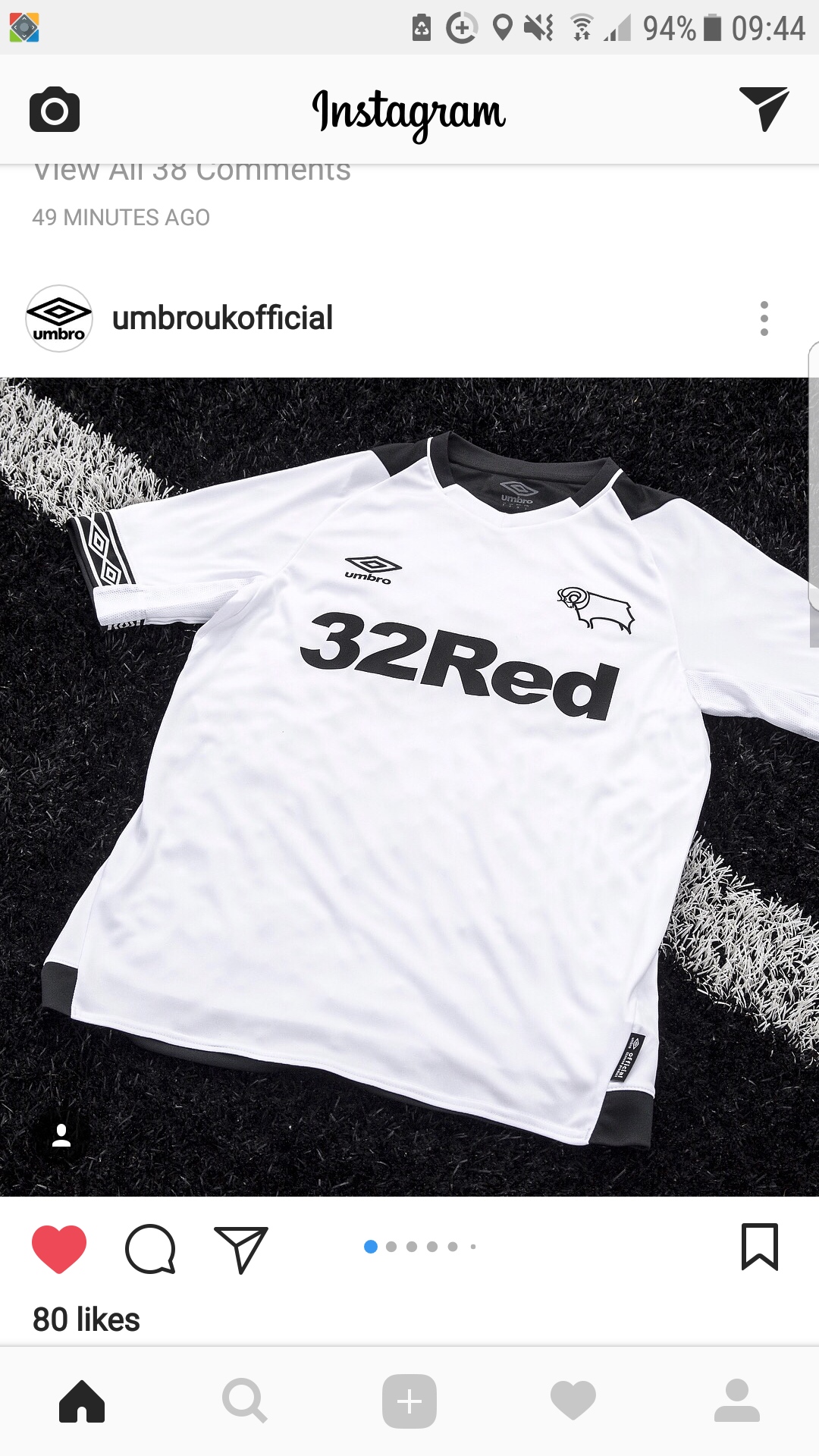This screenshot has width=819, height=1456.
Task: Go to the Home tab
Action: [82, 1401]
